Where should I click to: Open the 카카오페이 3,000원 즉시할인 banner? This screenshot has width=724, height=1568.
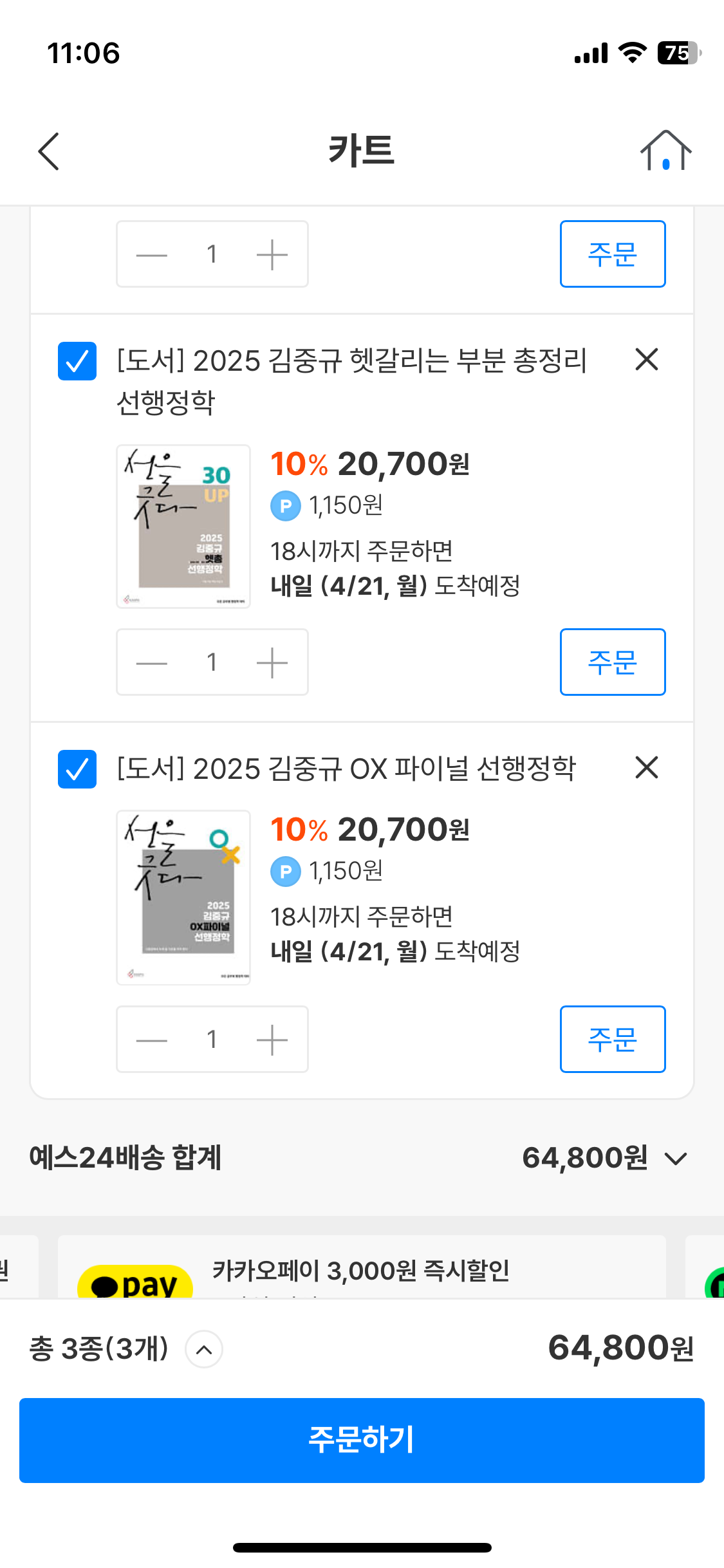point(362,1269)
